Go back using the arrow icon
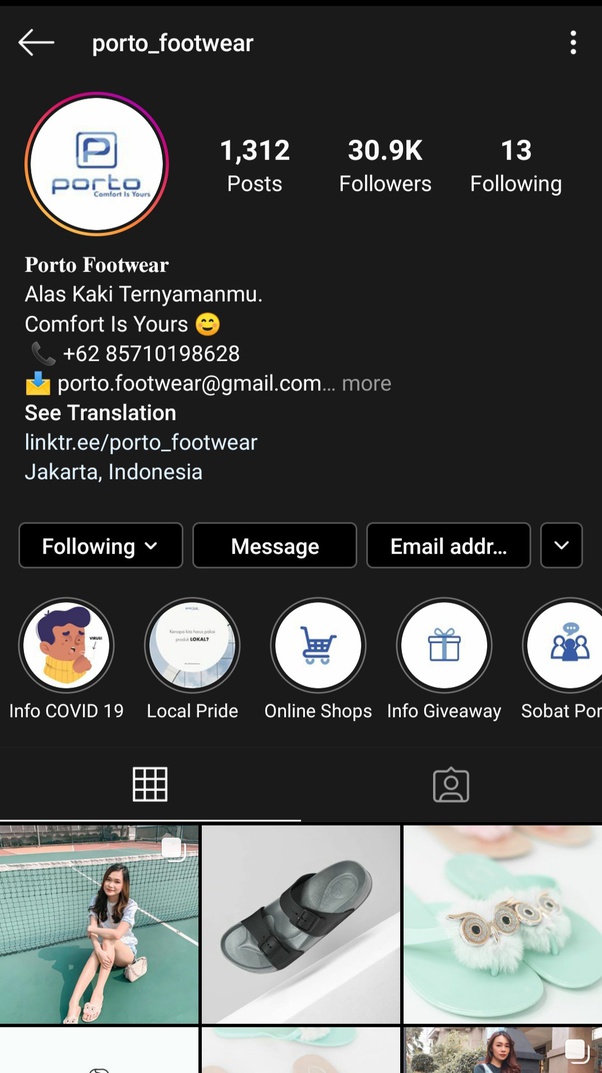This screenshot has height=1073, width=602. [36, 42]
